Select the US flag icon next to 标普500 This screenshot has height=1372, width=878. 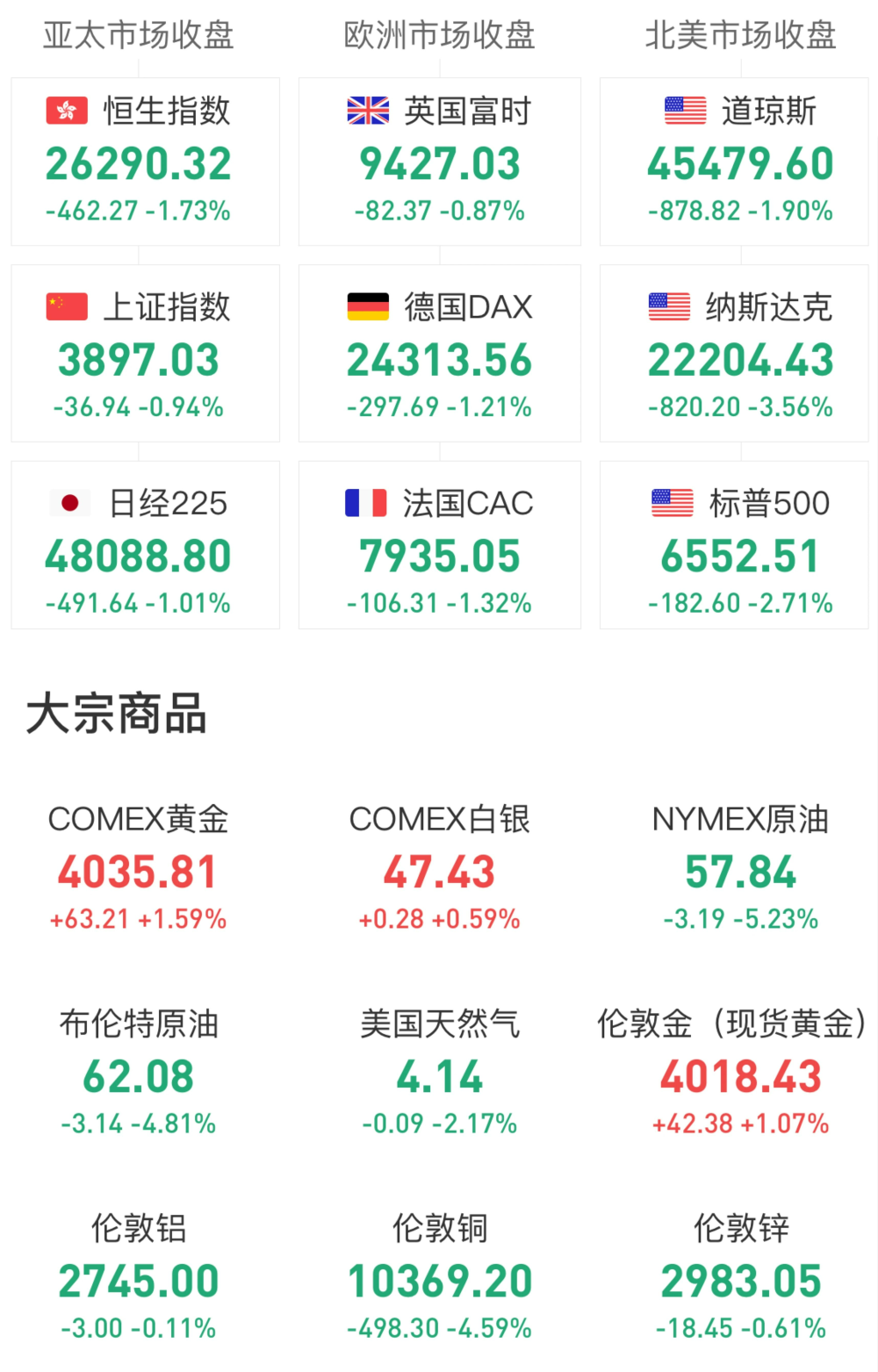(672, 503)
